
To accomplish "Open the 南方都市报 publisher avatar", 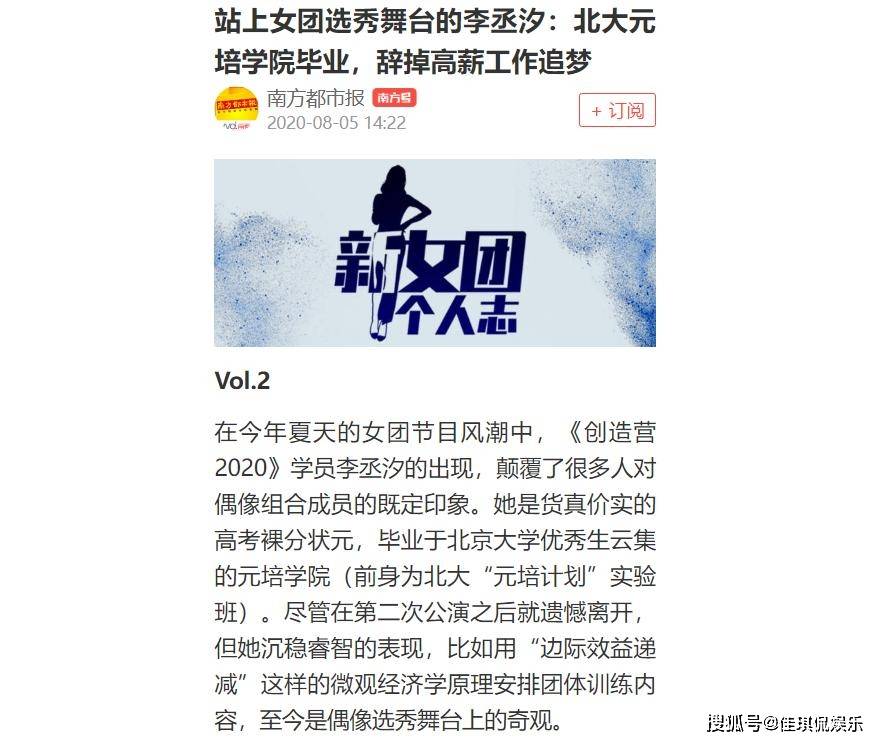I will click(237, 110).
